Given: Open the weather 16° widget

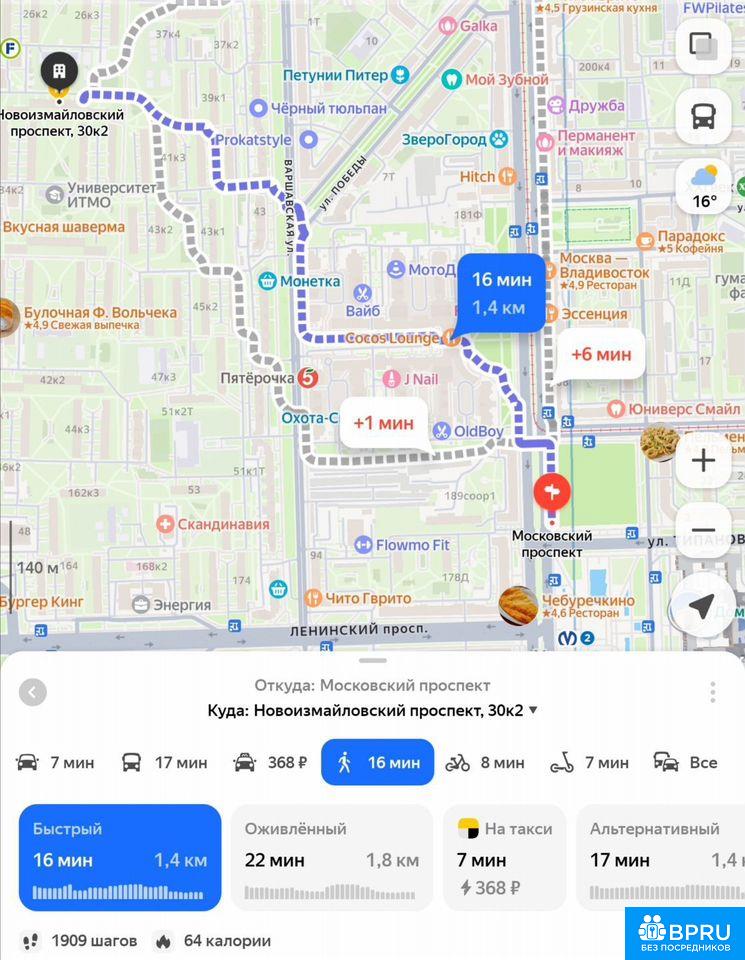Looking at the screenshot, I should 704,186.
